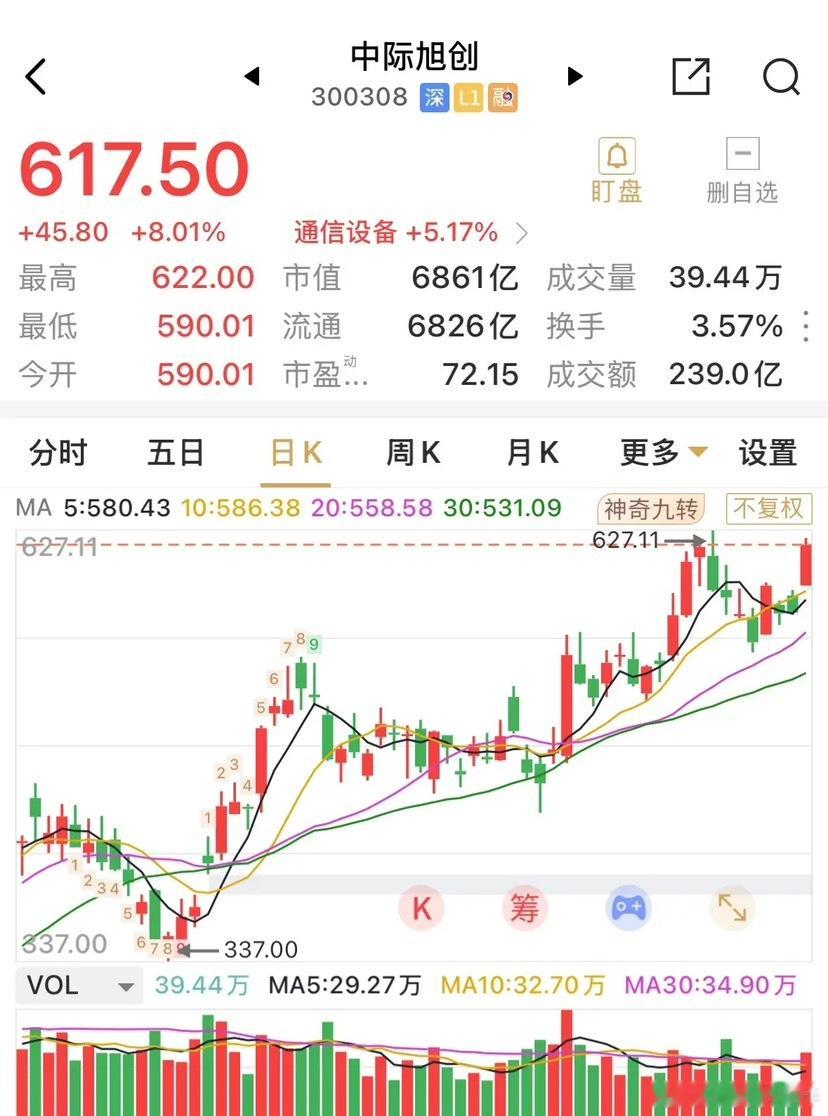The height and width of the screenshot is (1116, 828).
Task: Tap the back arrow button
Action: pyautogui.click(x=36, y=76)
